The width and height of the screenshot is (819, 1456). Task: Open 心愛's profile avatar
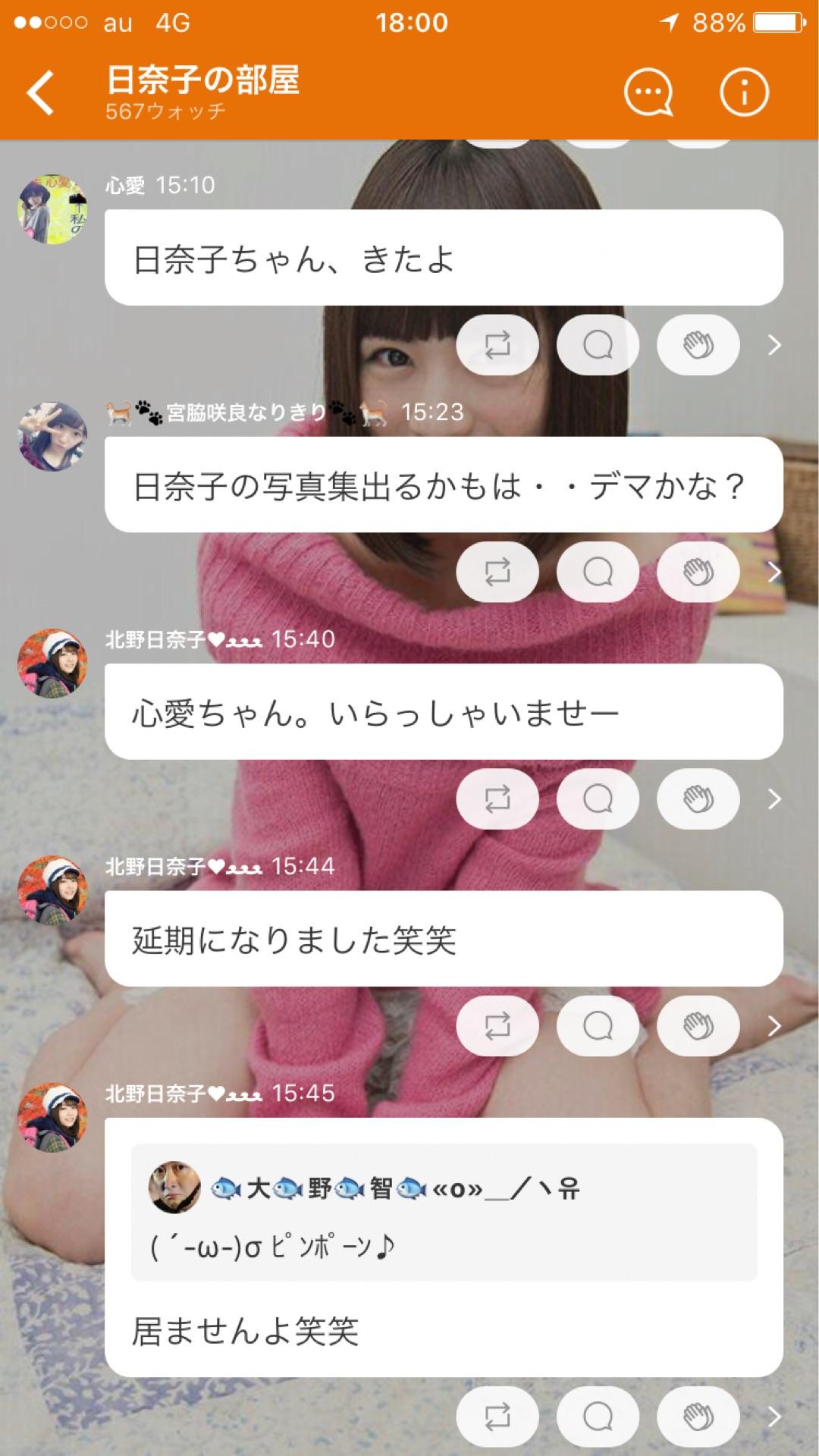coord(52,209)
